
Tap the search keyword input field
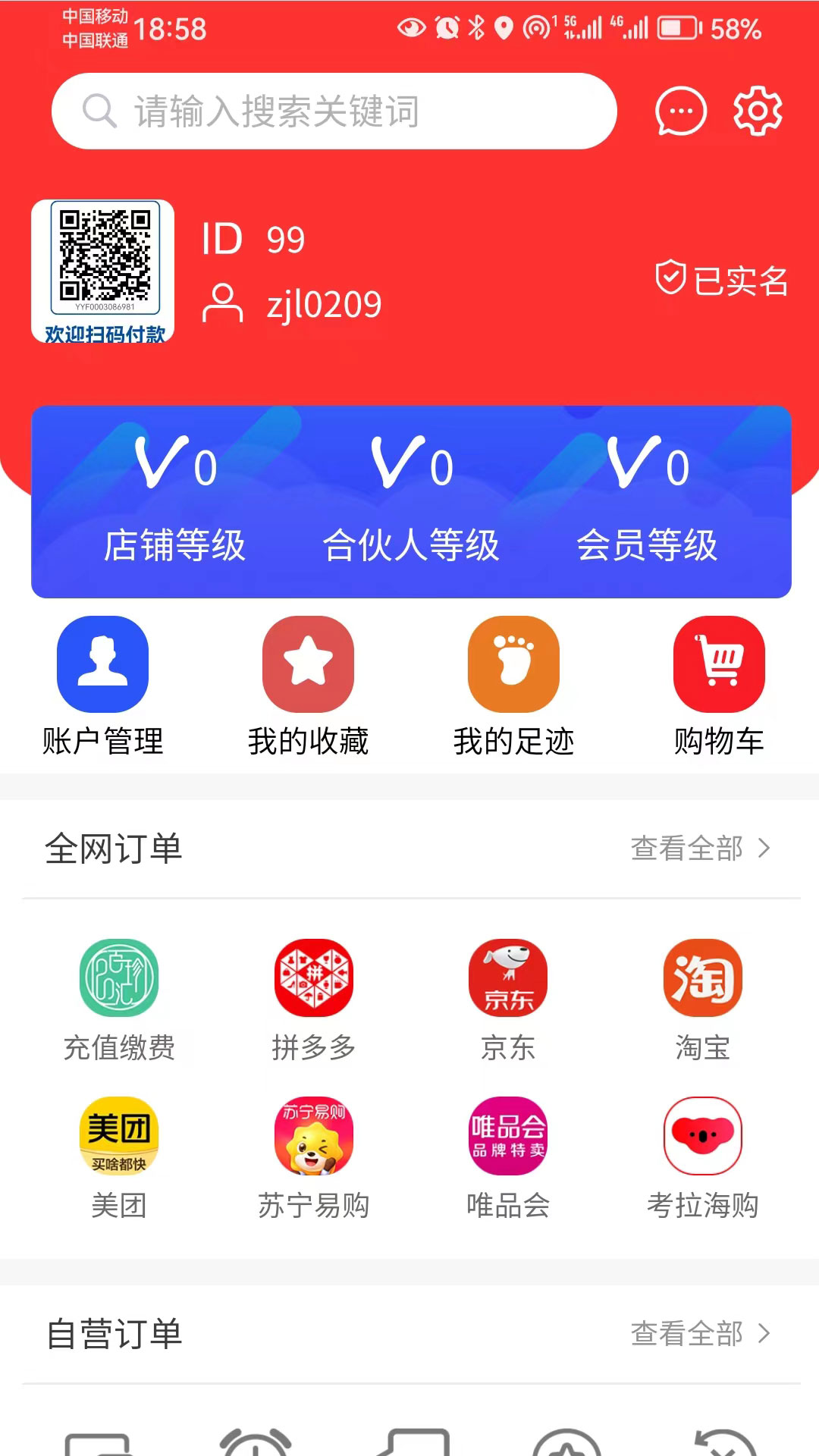point(334,111)
